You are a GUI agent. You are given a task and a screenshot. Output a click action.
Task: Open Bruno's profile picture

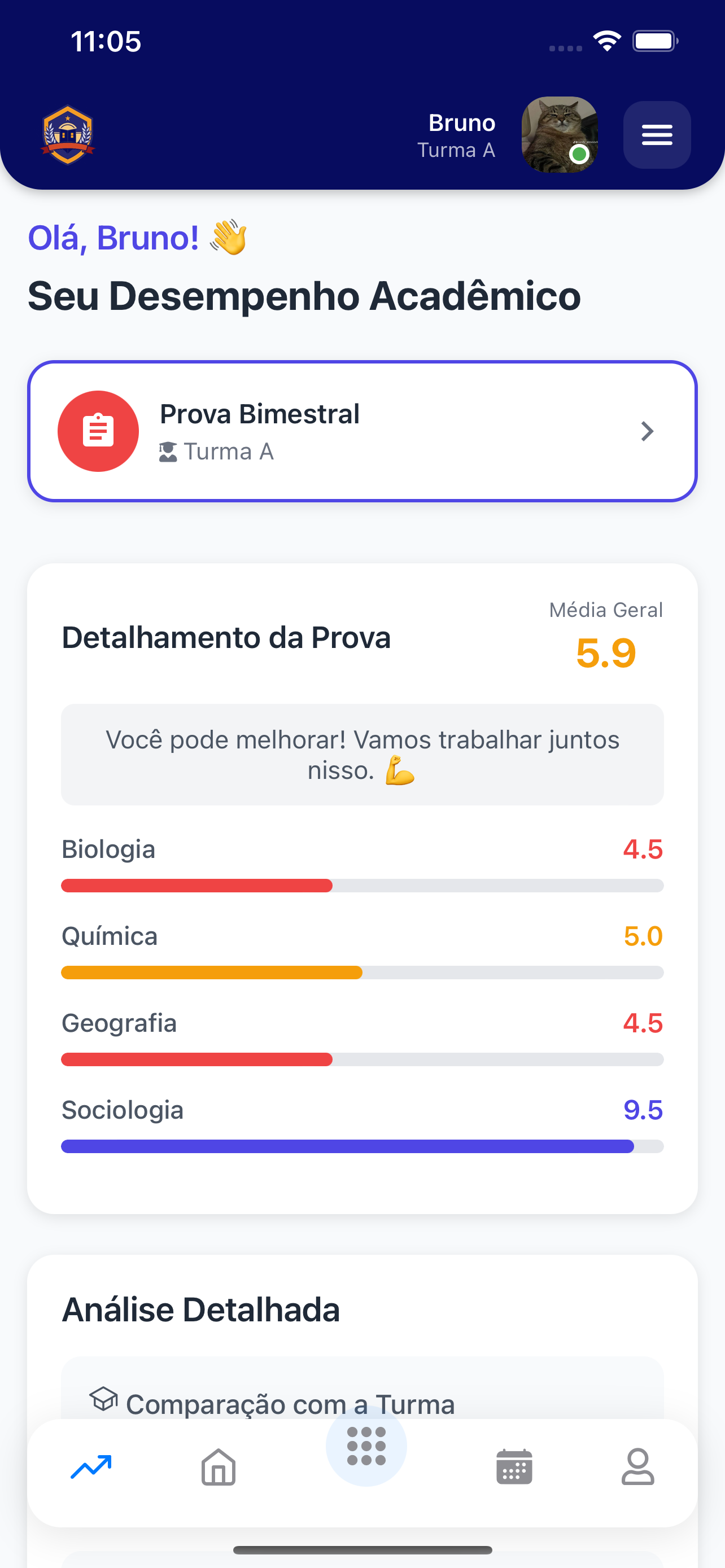click(559, 134)
